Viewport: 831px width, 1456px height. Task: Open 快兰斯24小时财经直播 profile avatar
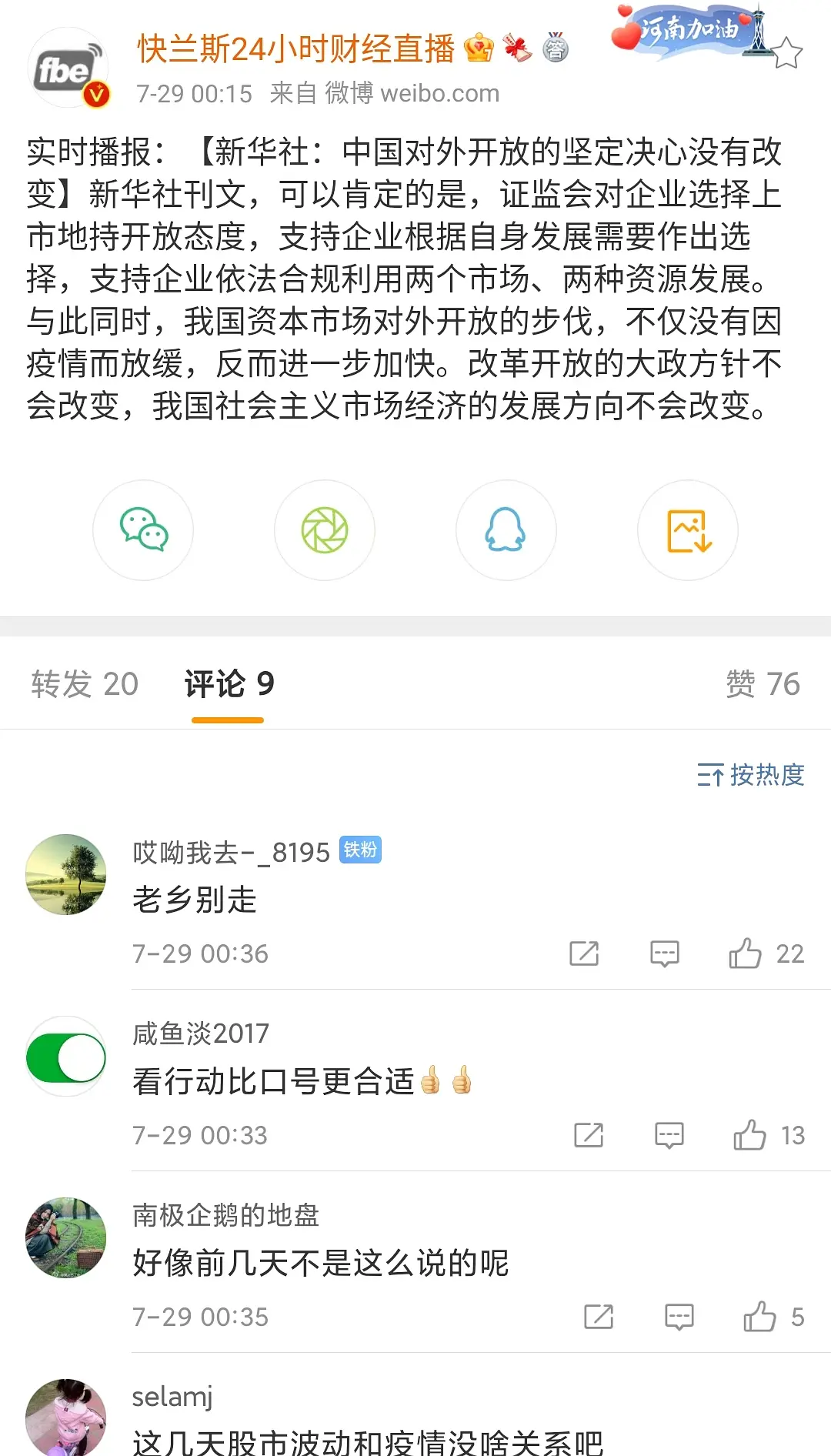68,69
